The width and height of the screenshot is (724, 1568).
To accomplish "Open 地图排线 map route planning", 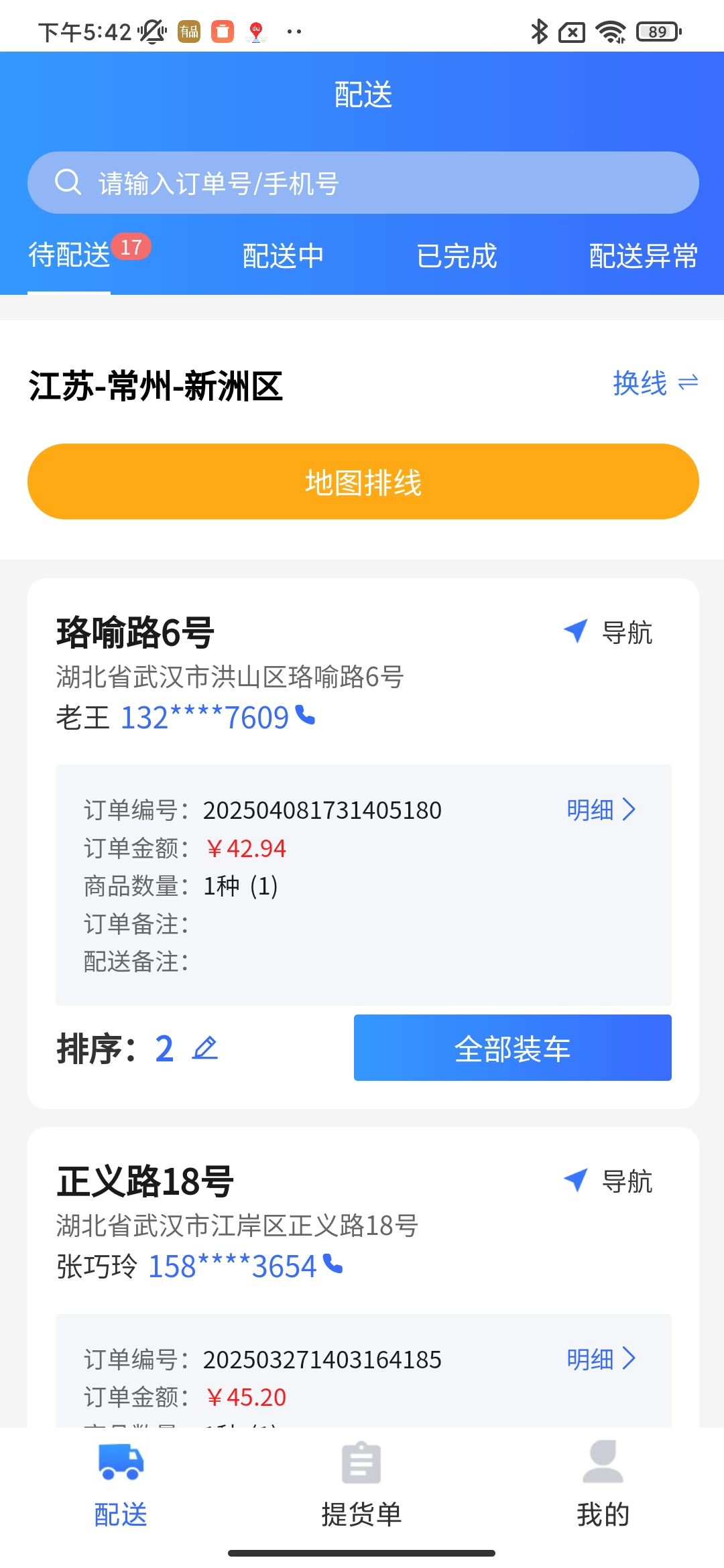I will [x=363, y=482].
